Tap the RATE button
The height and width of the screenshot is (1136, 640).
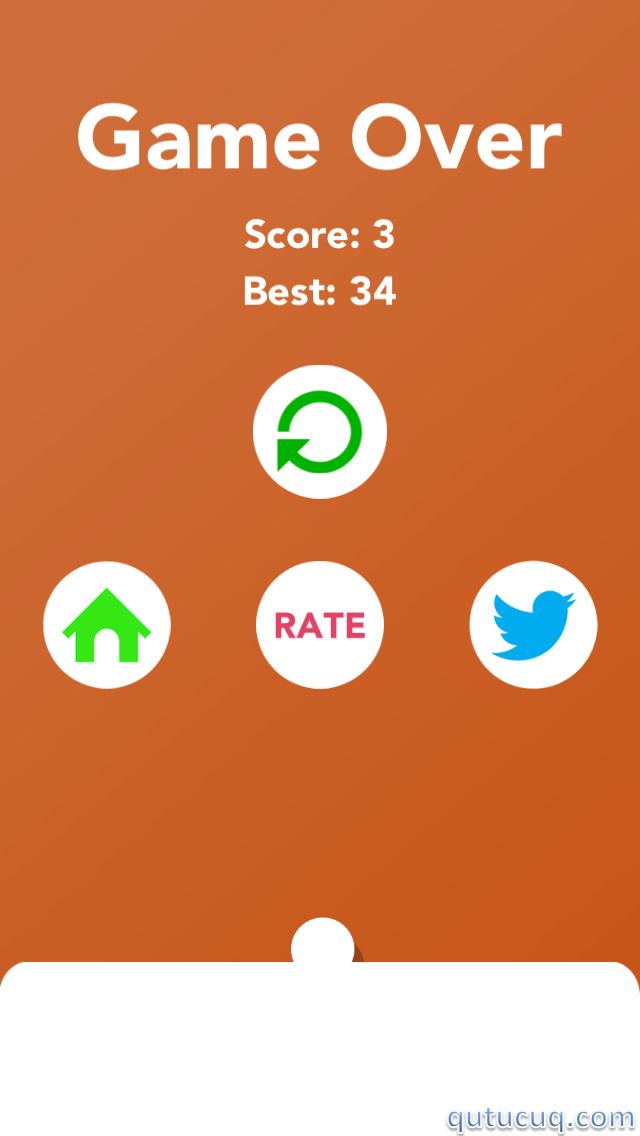tap(320, 625)
